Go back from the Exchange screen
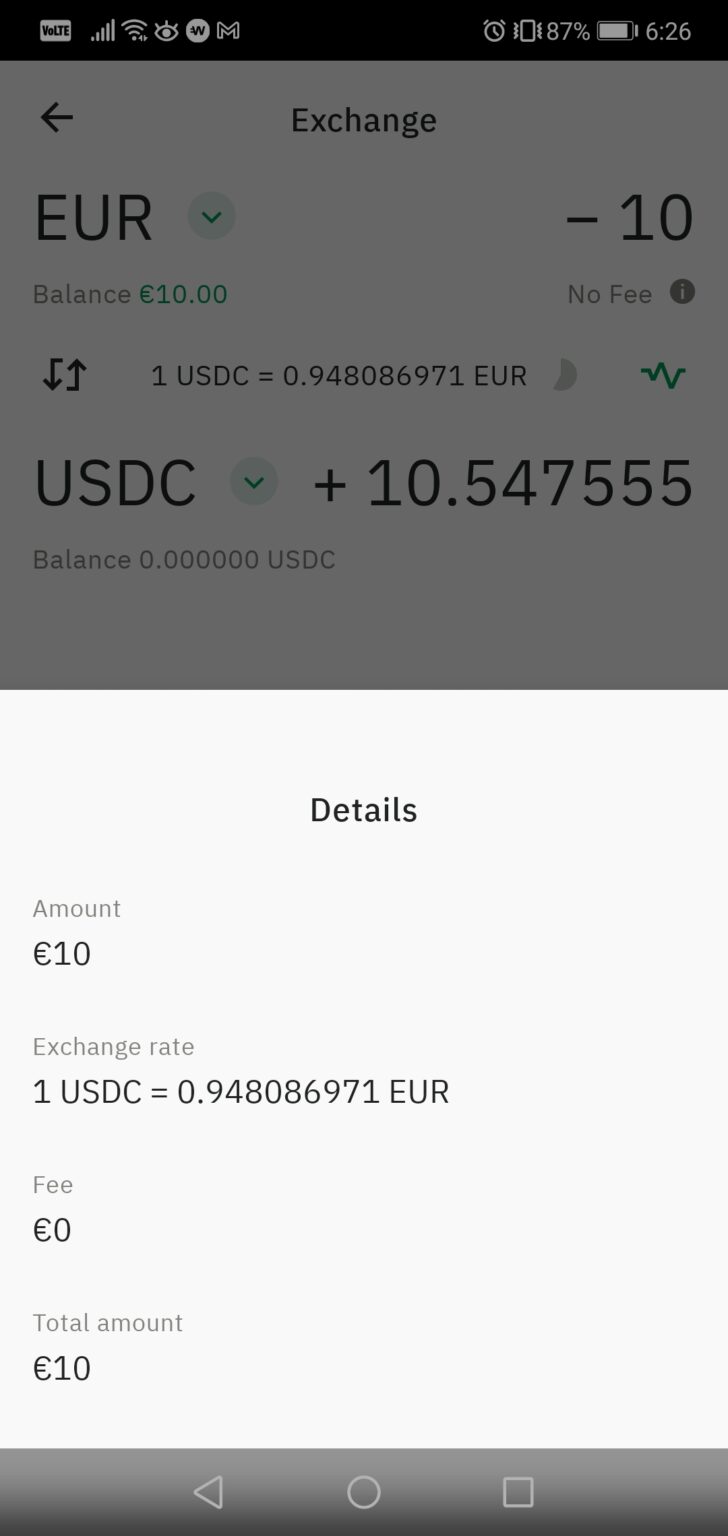Image resolution: width=728 pixels, height=1536 pixels. click(x=57, y=118)
